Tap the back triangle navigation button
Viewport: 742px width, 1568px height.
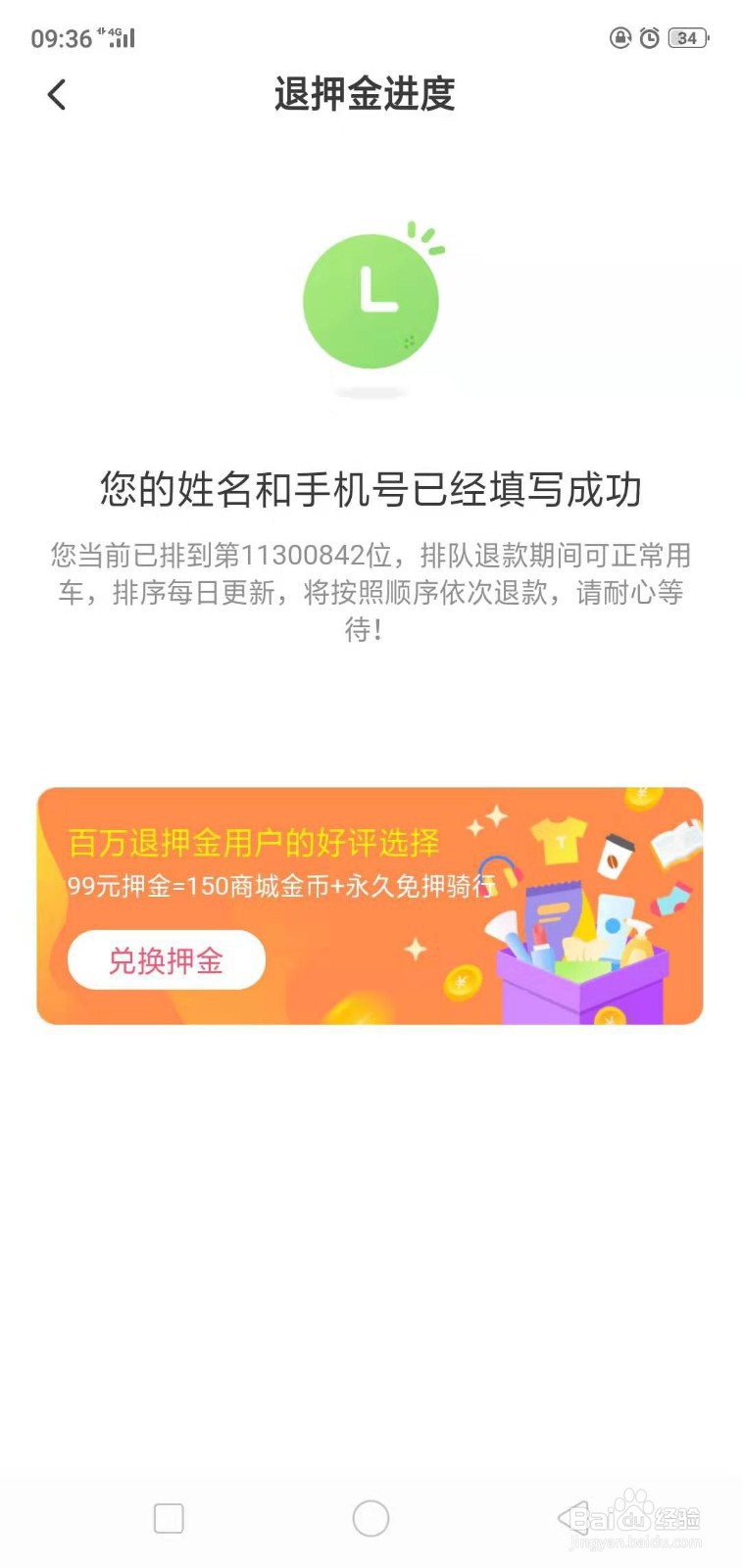click(573, 1516)
